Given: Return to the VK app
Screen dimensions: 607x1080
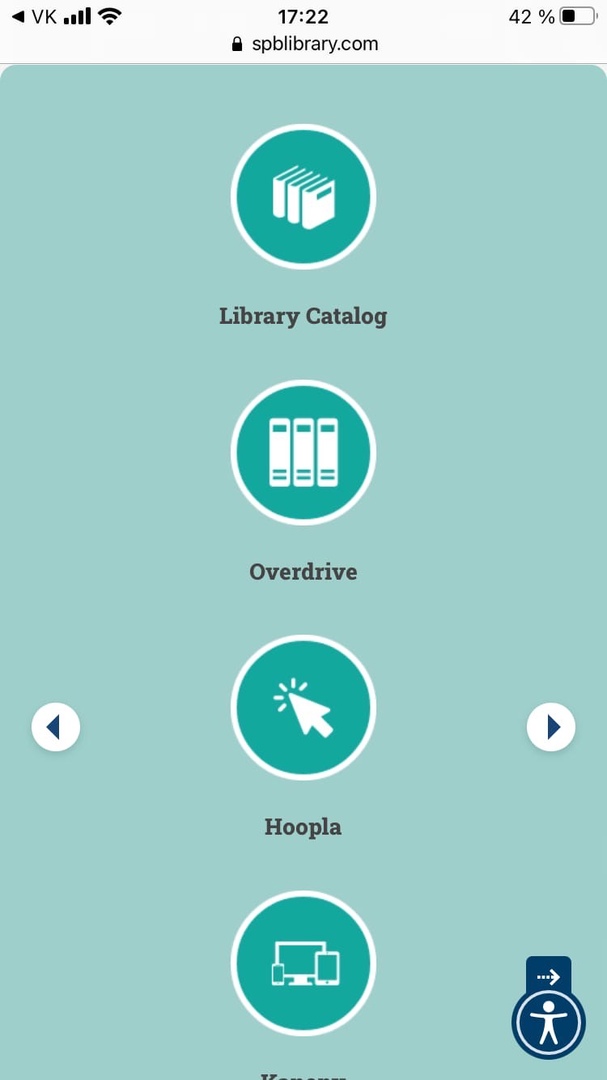Looking at the screenshot, I should pos(35,17).
